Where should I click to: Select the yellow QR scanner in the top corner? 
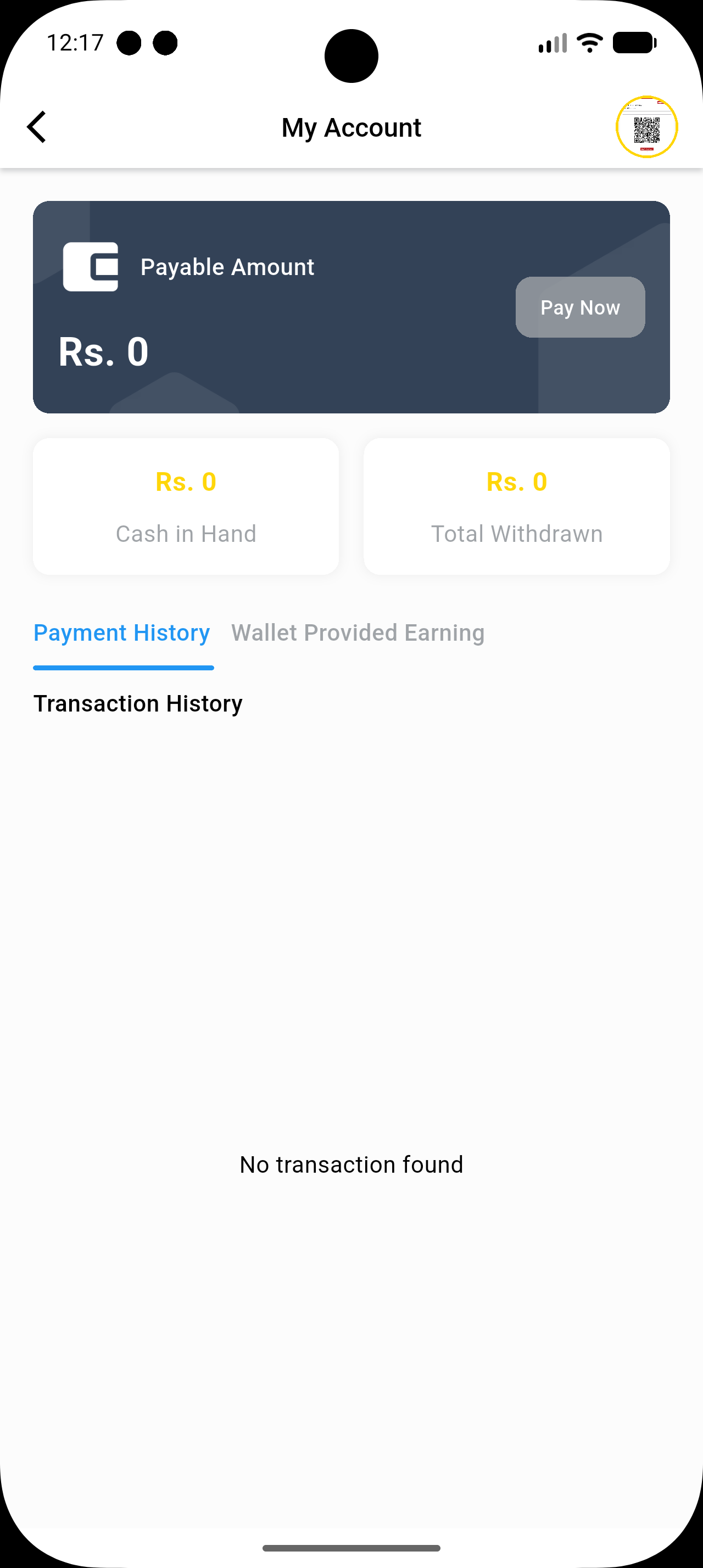pos(647,126)
